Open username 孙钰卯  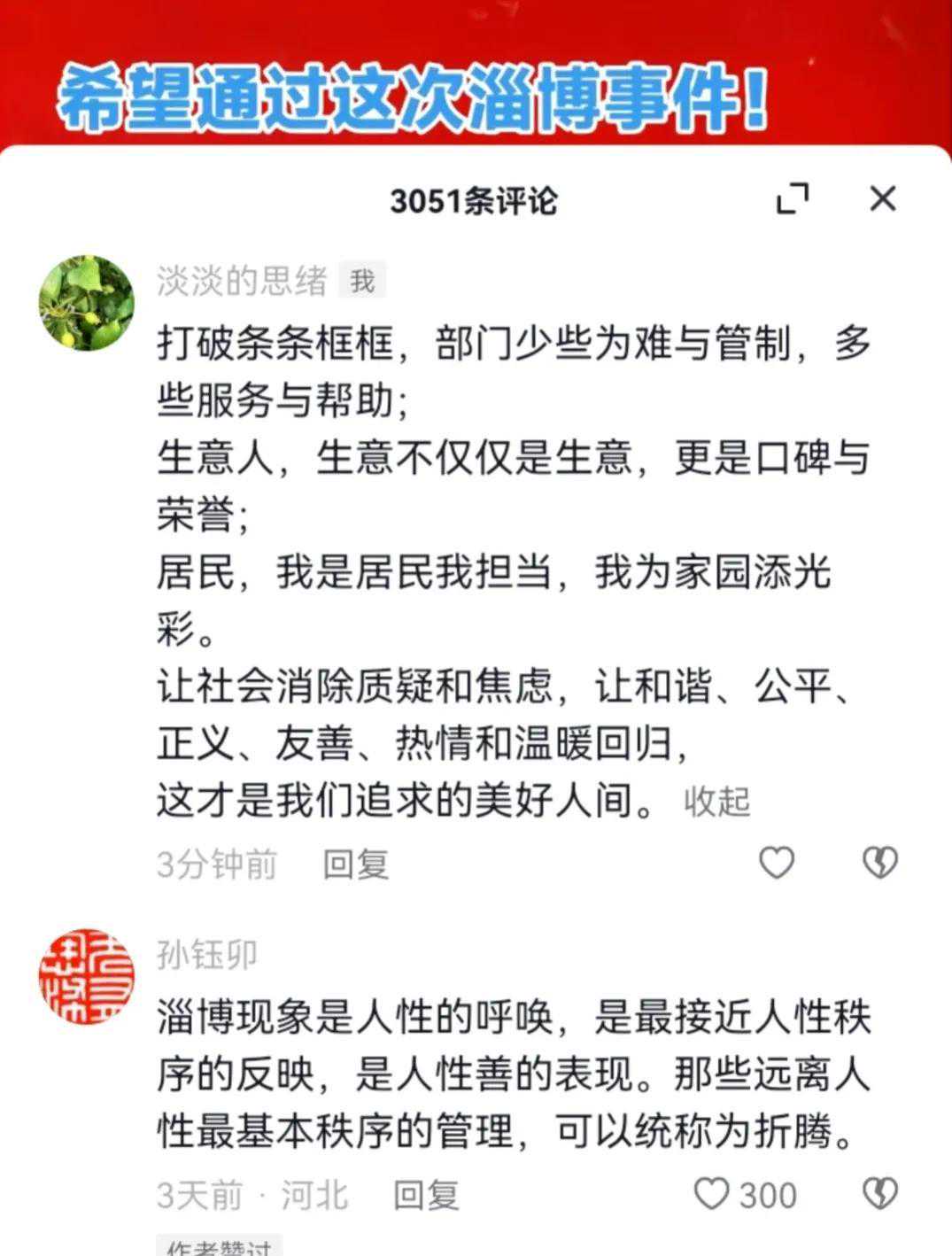click(x=207, y=955)
